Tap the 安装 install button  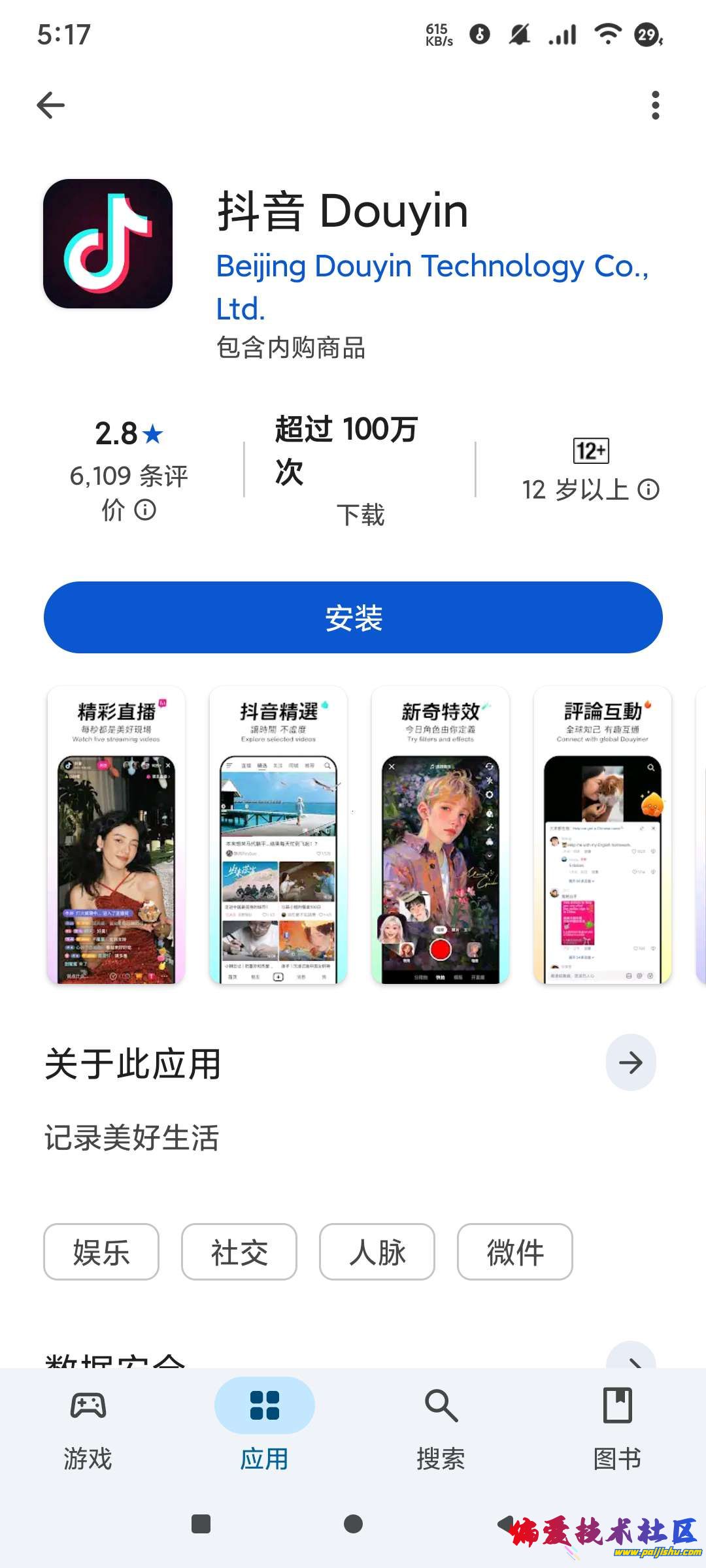point(353,617)
